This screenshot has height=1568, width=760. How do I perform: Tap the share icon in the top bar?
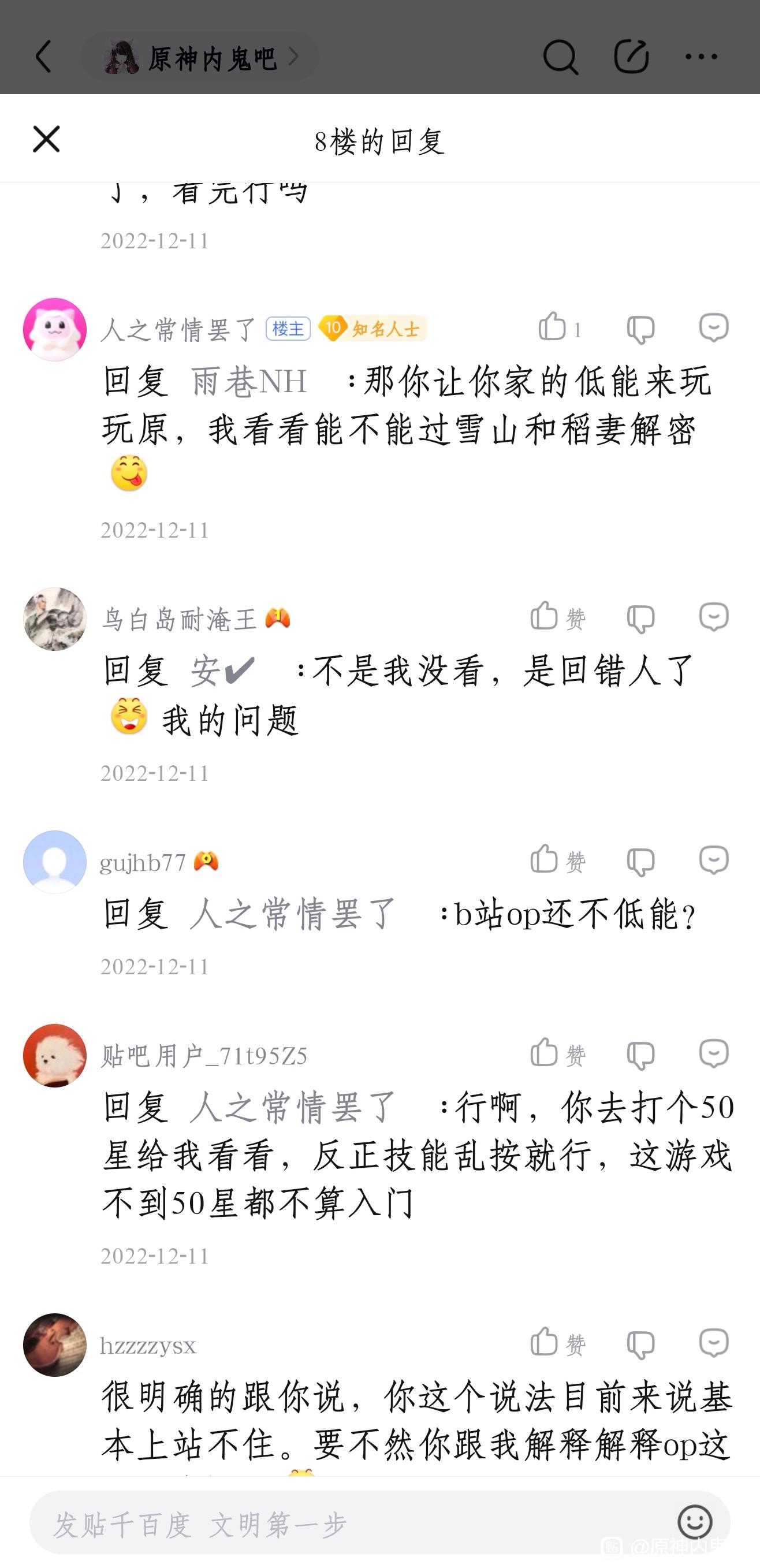(631, 58)
